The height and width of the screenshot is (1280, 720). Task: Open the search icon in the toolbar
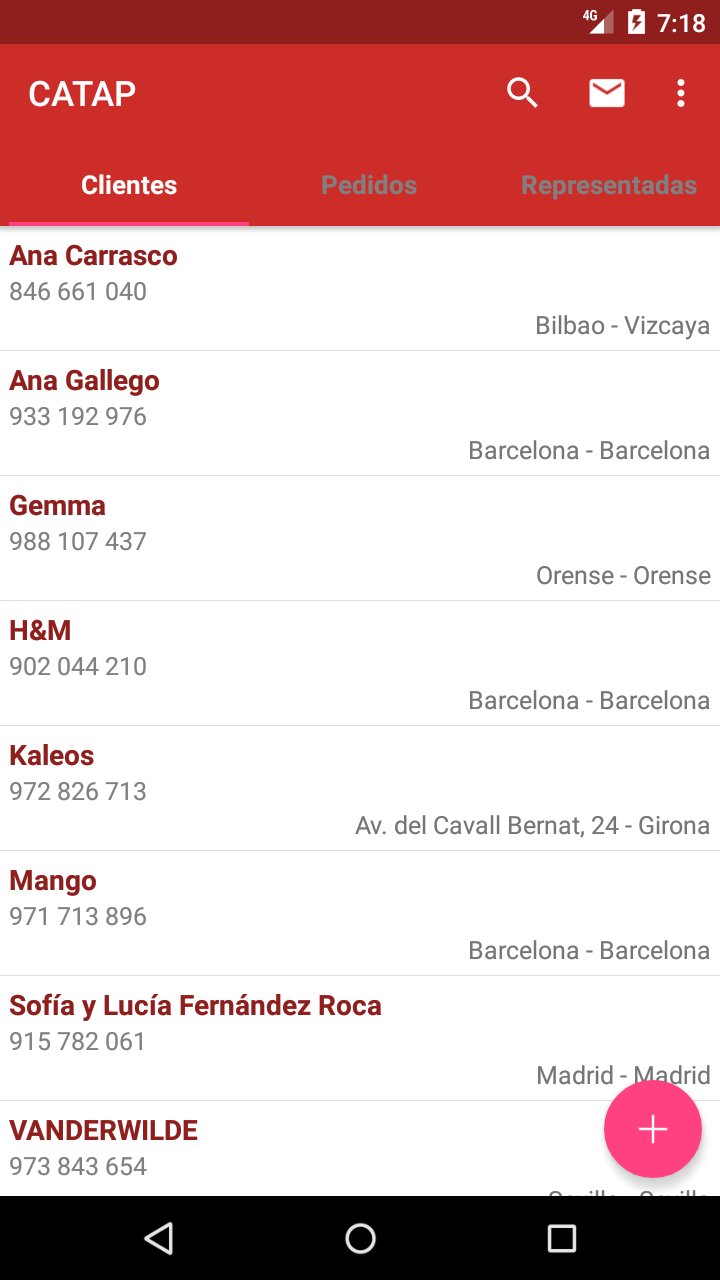pyautogui.click(x=521, y=92)
